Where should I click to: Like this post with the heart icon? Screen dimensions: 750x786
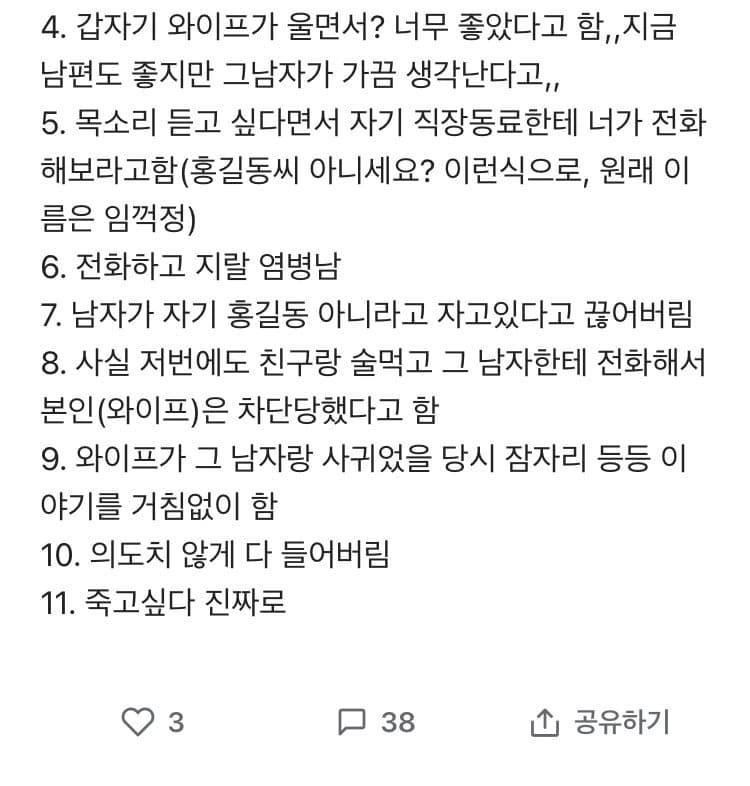click(x=137, y=721)
